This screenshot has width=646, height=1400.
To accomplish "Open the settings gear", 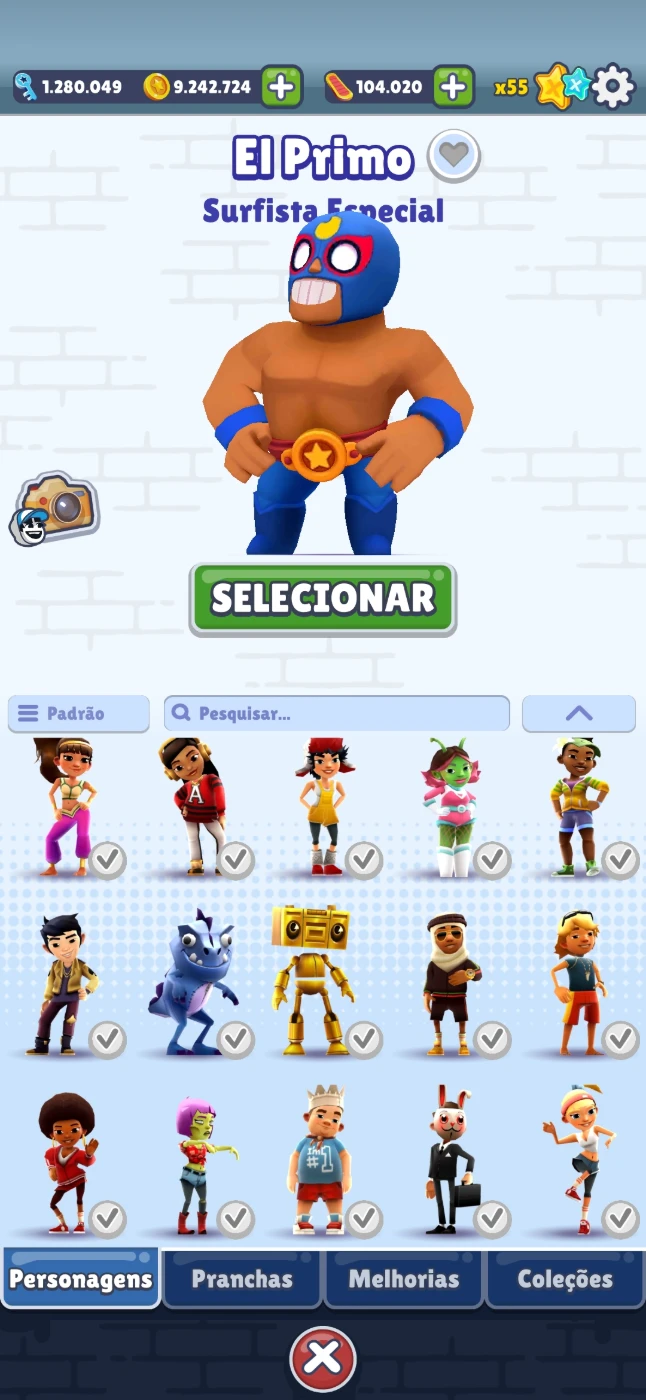I will (x=613, y=87).
